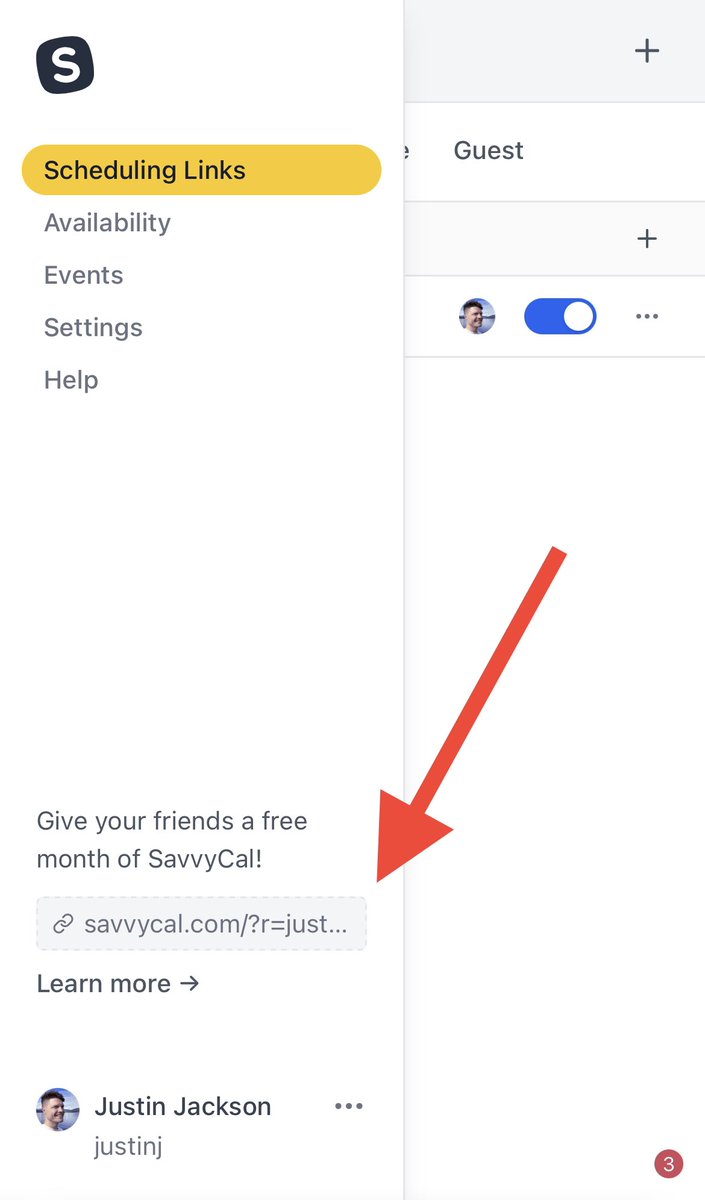The height and width of the screenshot is (1200, 705).
Task: Open the Events page
Action: (x=83, y=275)
